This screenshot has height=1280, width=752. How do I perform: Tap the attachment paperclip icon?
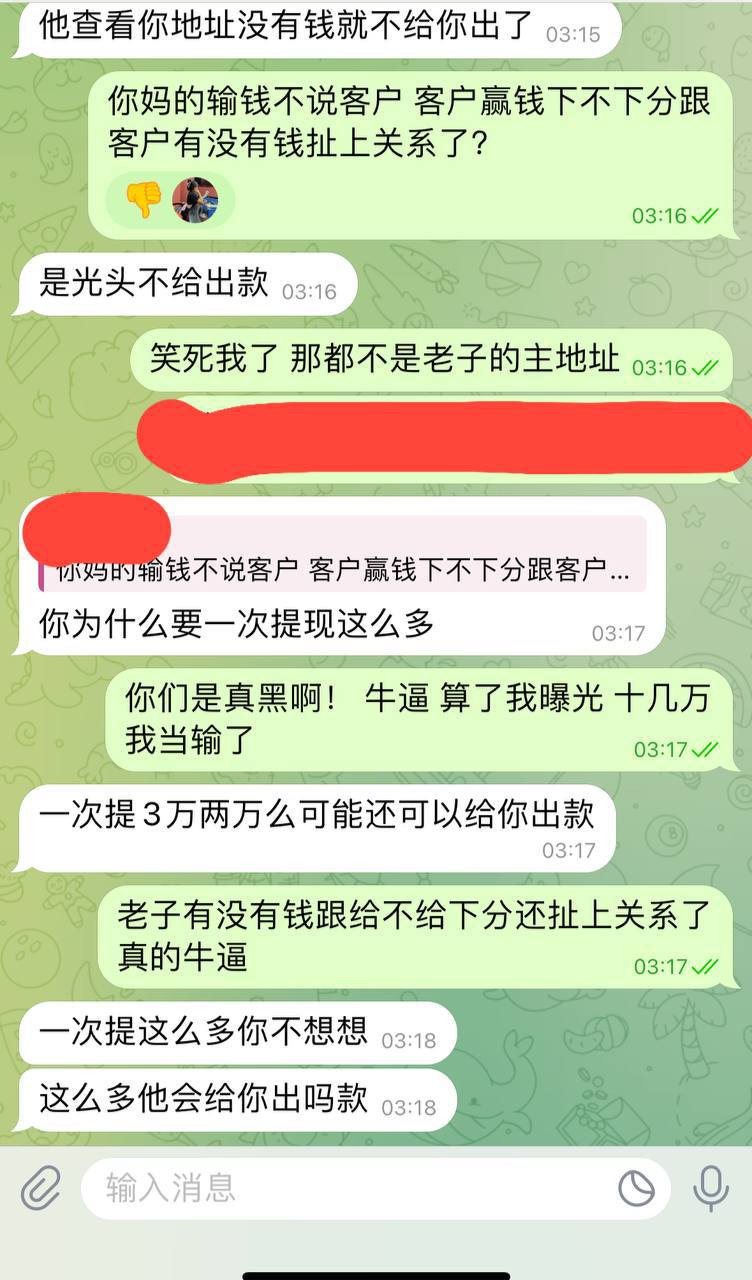[x=41, y=1189]
